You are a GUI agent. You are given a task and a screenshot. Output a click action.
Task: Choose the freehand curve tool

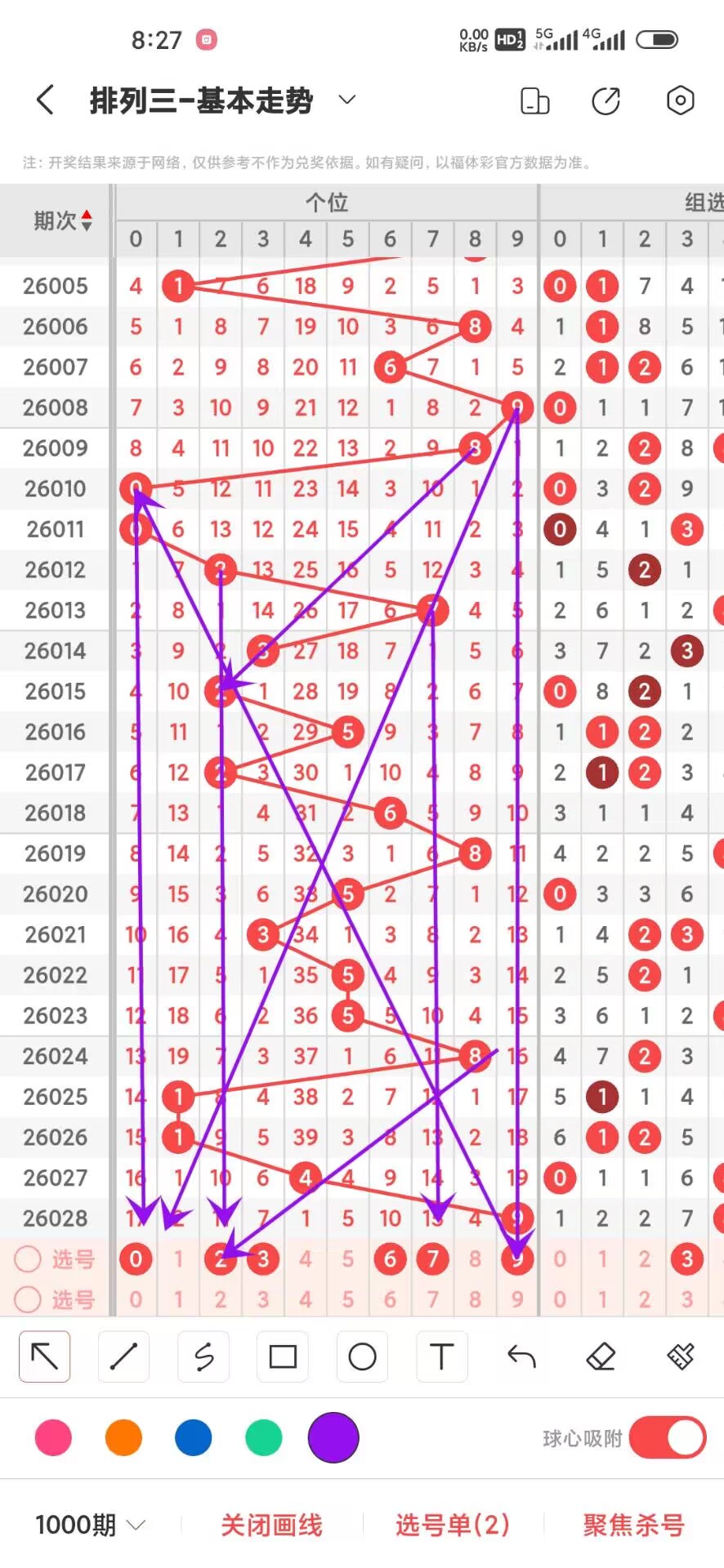tap(203, 1356)
